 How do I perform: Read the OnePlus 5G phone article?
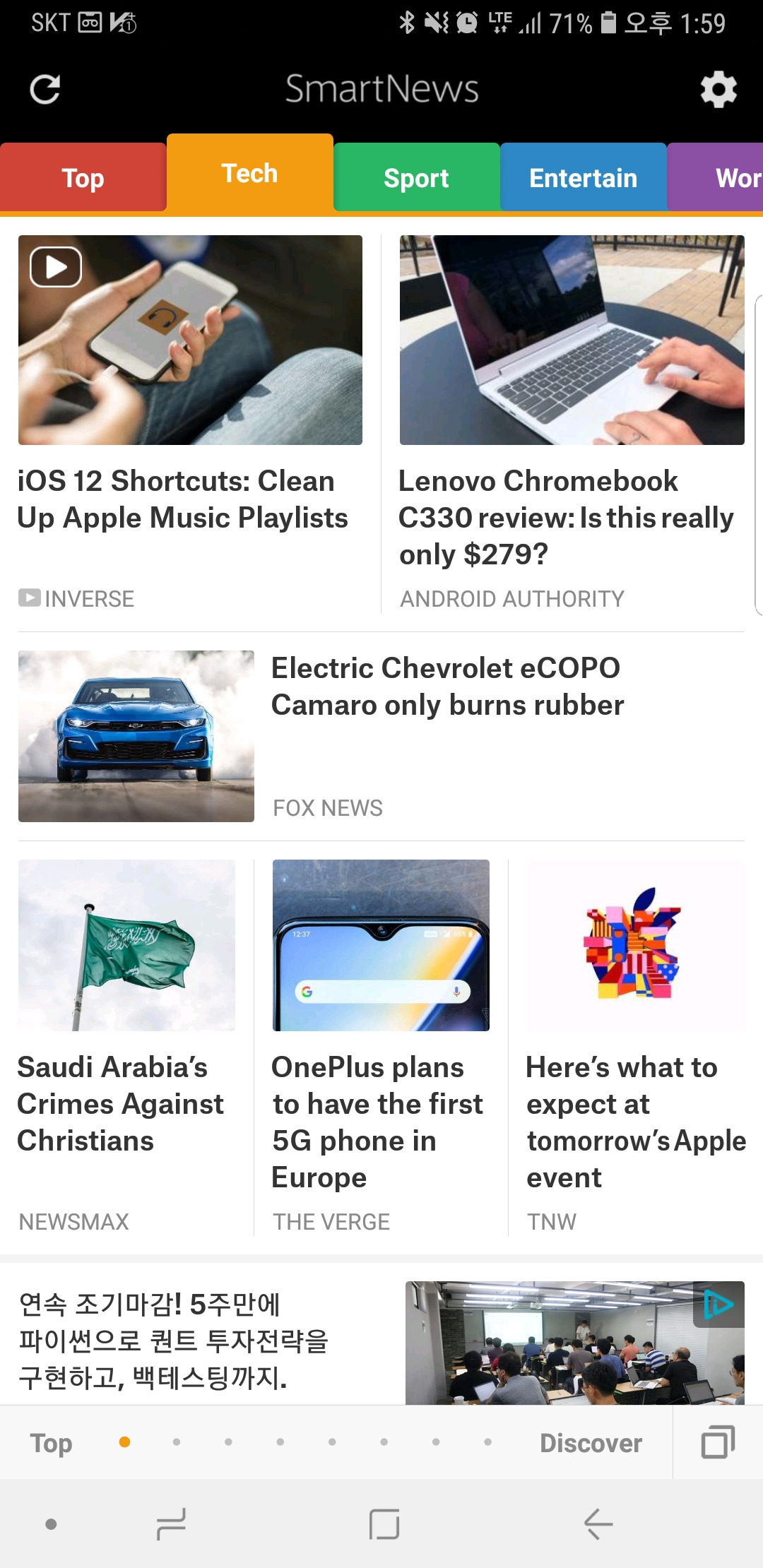tap(377, 1122)
